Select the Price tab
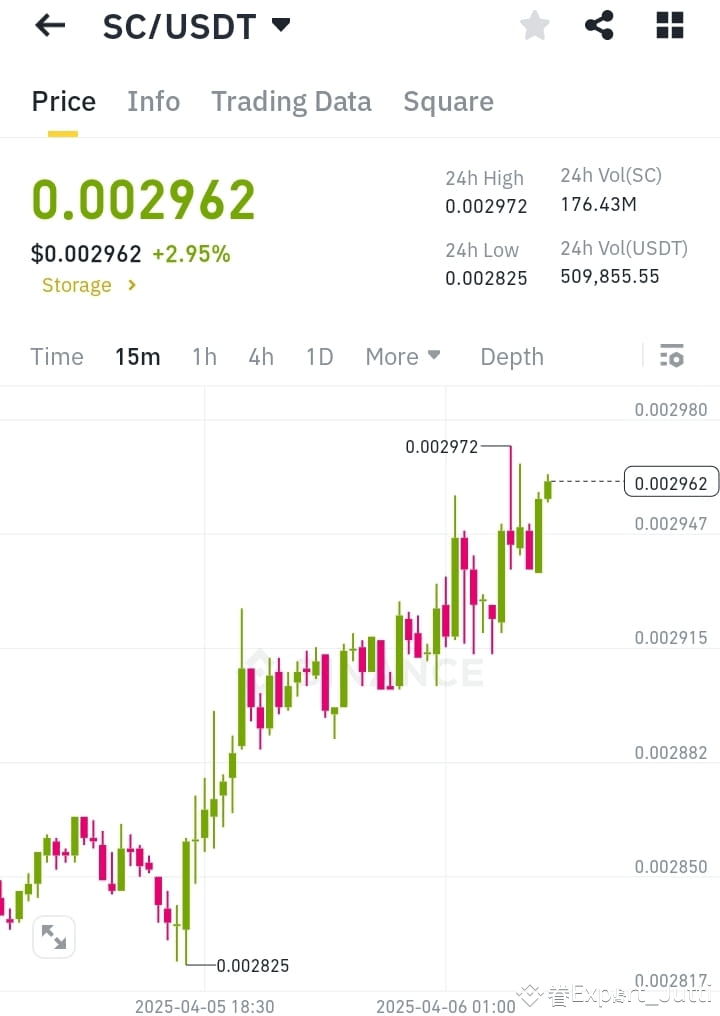The height and width of the screenshot is (1016, 720). 63,101
